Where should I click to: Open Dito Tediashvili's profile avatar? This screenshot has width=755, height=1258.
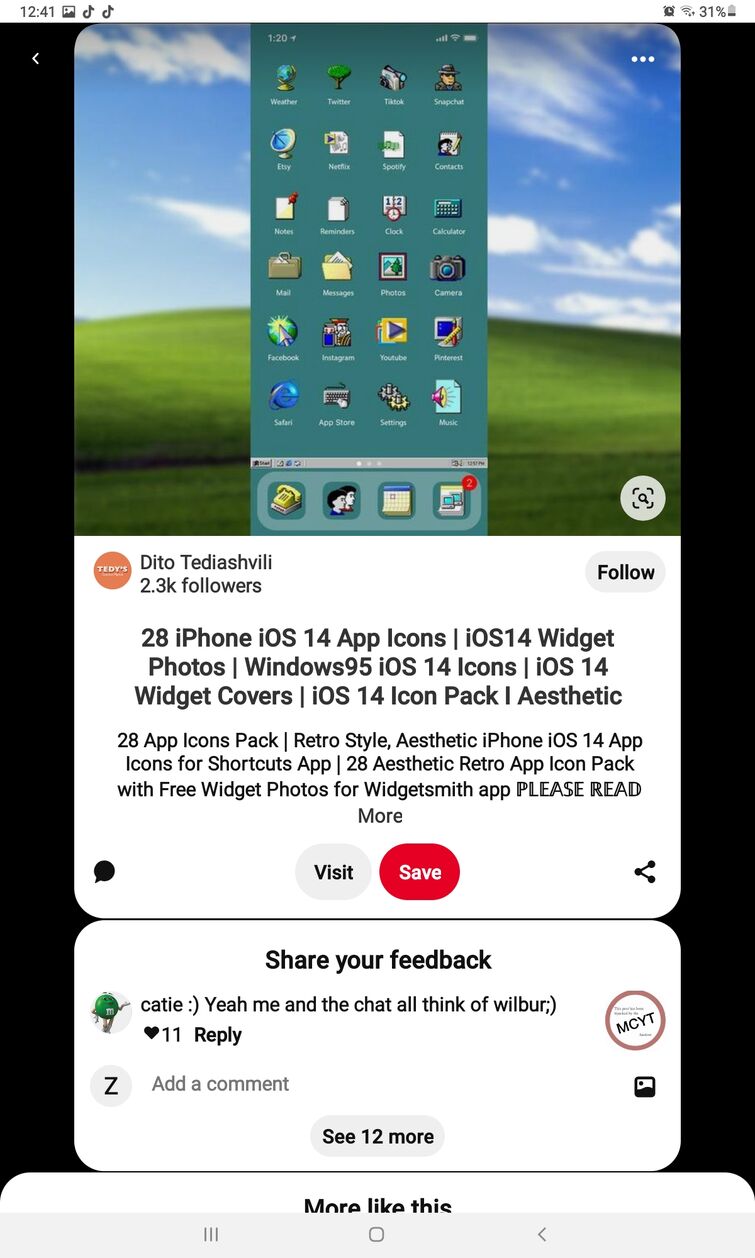112,571
